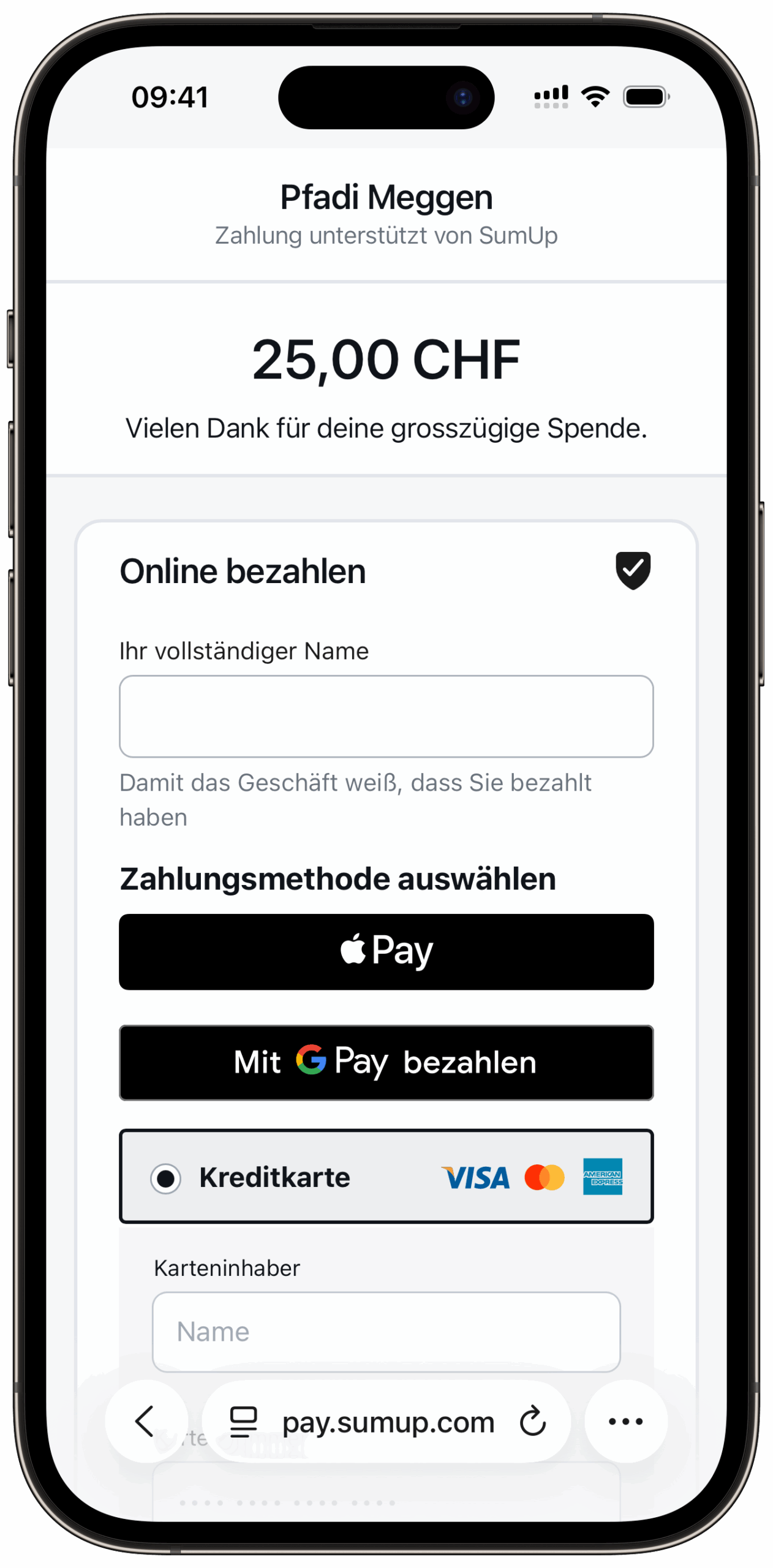
Task: Reload the pay.sumup.com page
Action: point(532,1422)
